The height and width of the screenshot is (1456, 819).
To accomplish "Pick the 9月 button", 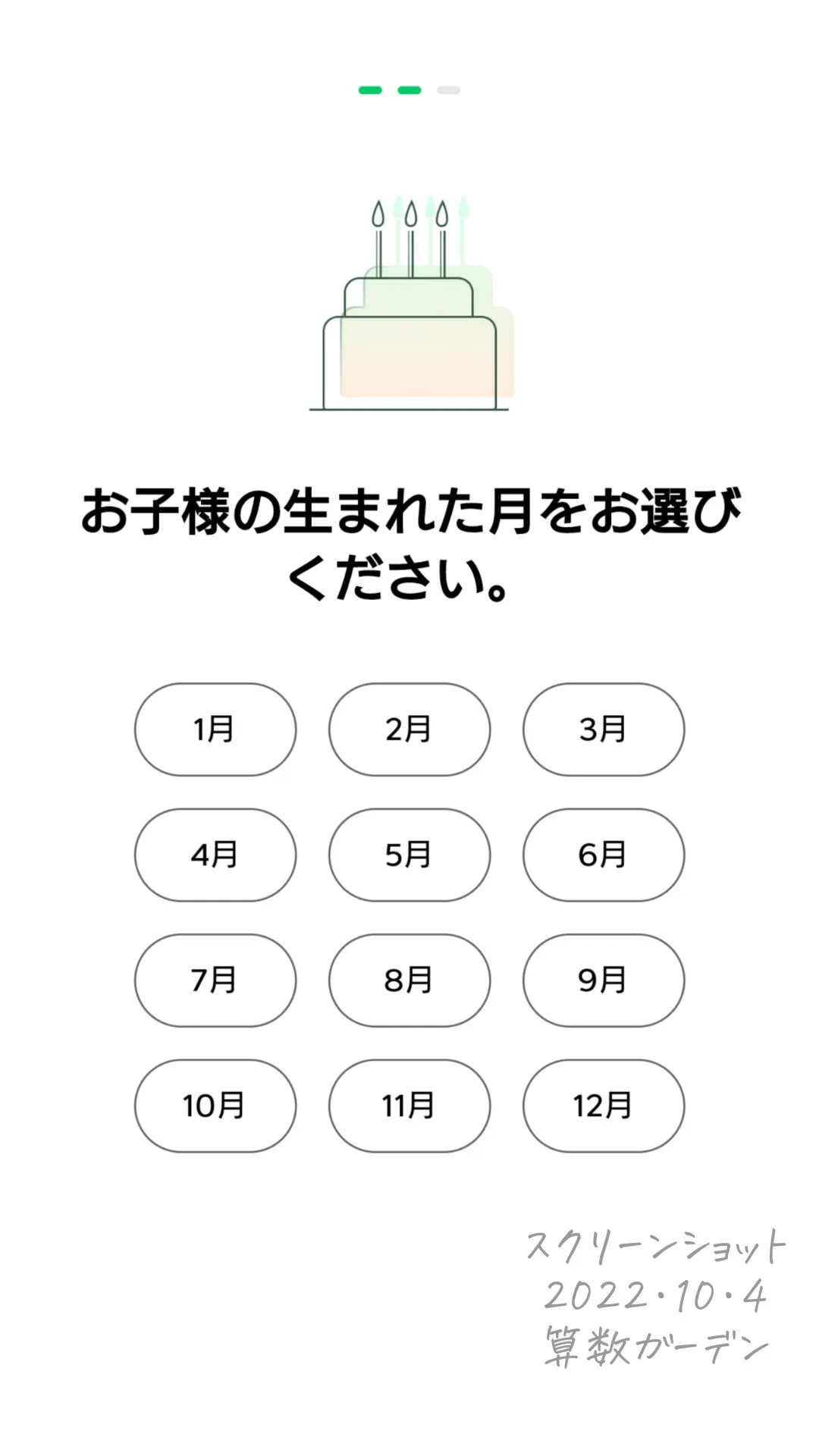I will pyautogui.click(x=604, y=981).
